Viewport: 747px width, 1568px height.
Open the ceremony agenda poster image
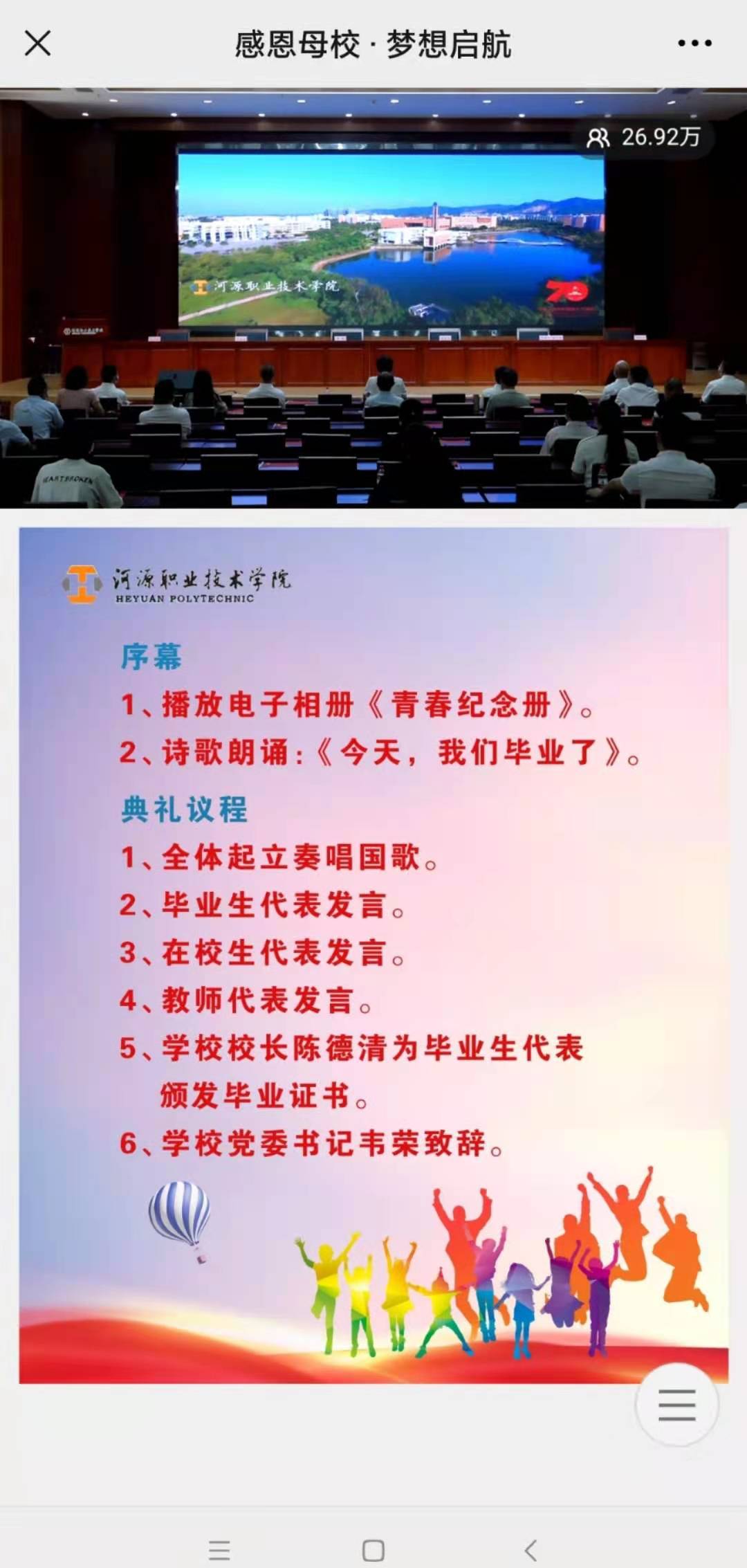click(x=373, y=955)
